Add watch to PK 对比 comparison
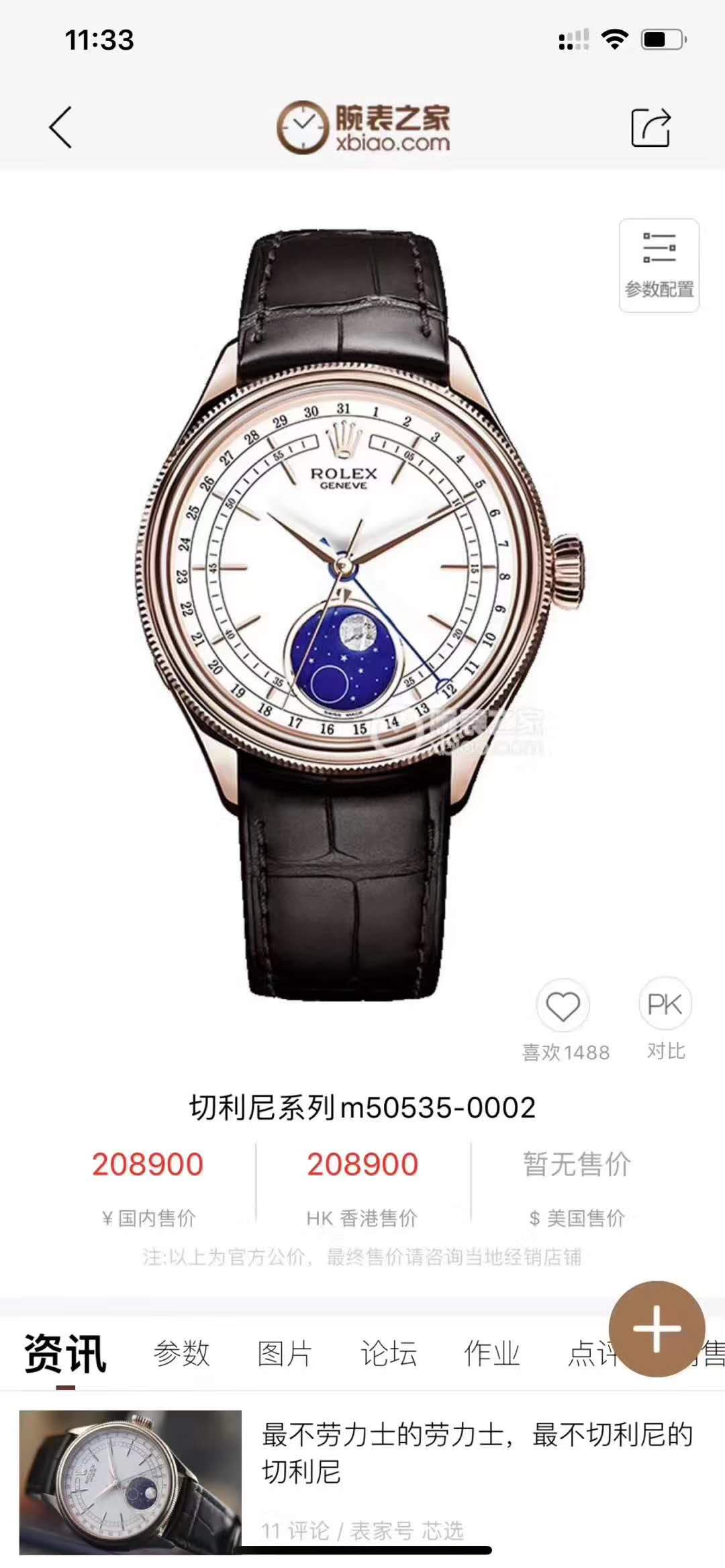 pos(665,1006)
